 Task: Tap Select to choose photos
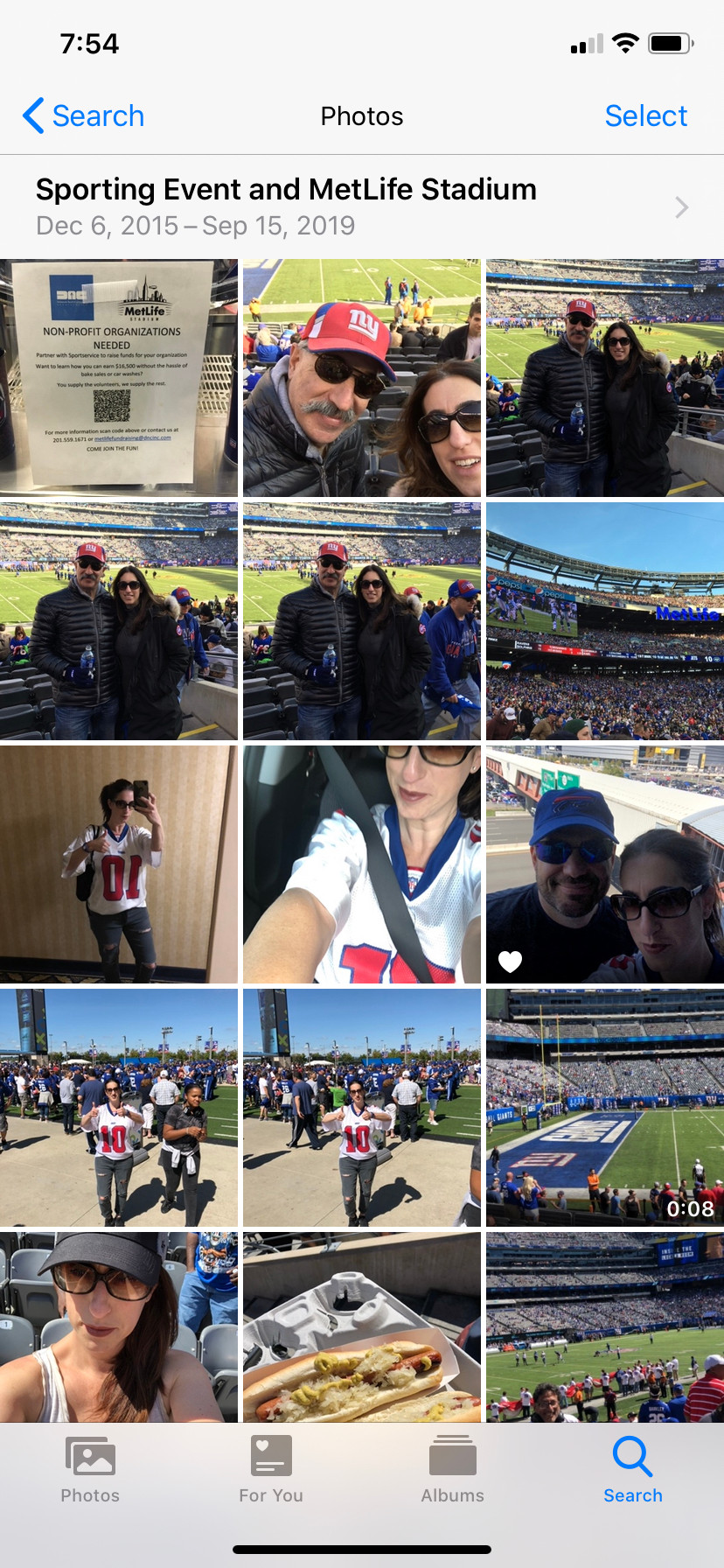point(645,115)
